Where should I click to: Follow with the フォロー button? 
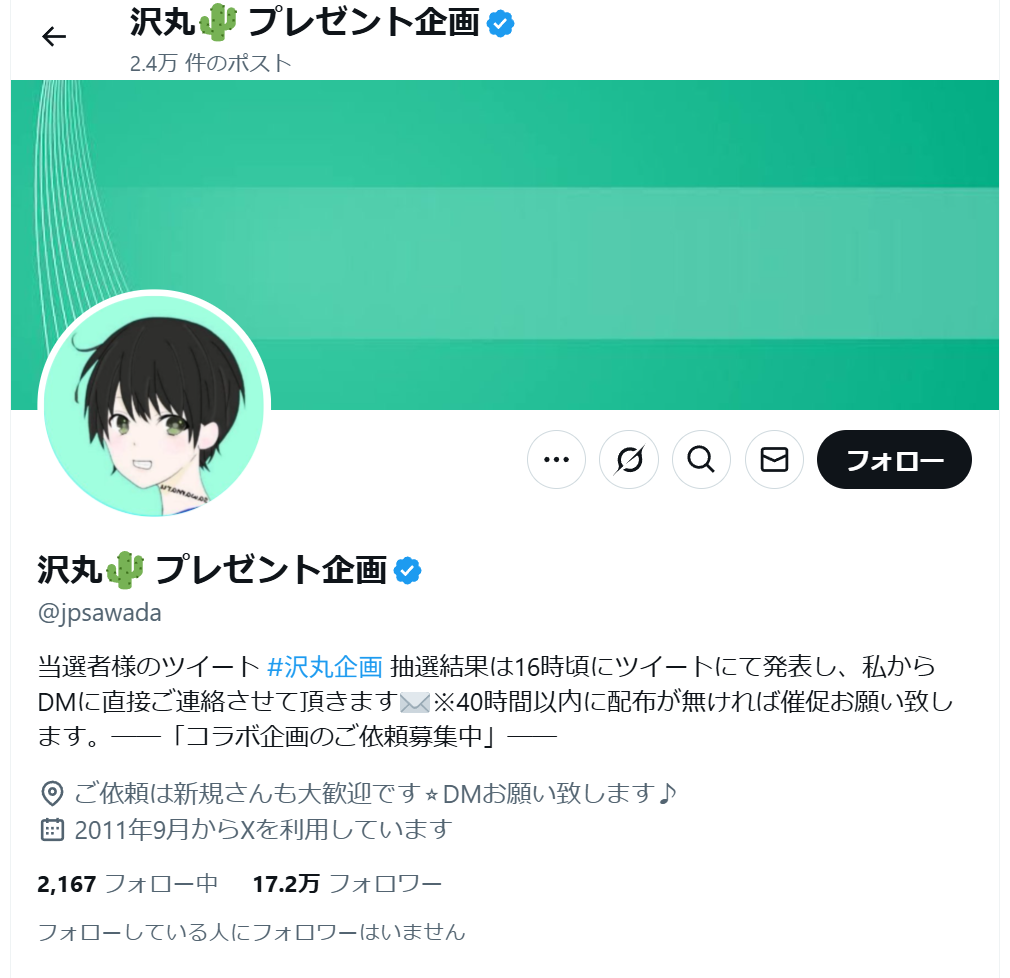(x=894, y=460)
